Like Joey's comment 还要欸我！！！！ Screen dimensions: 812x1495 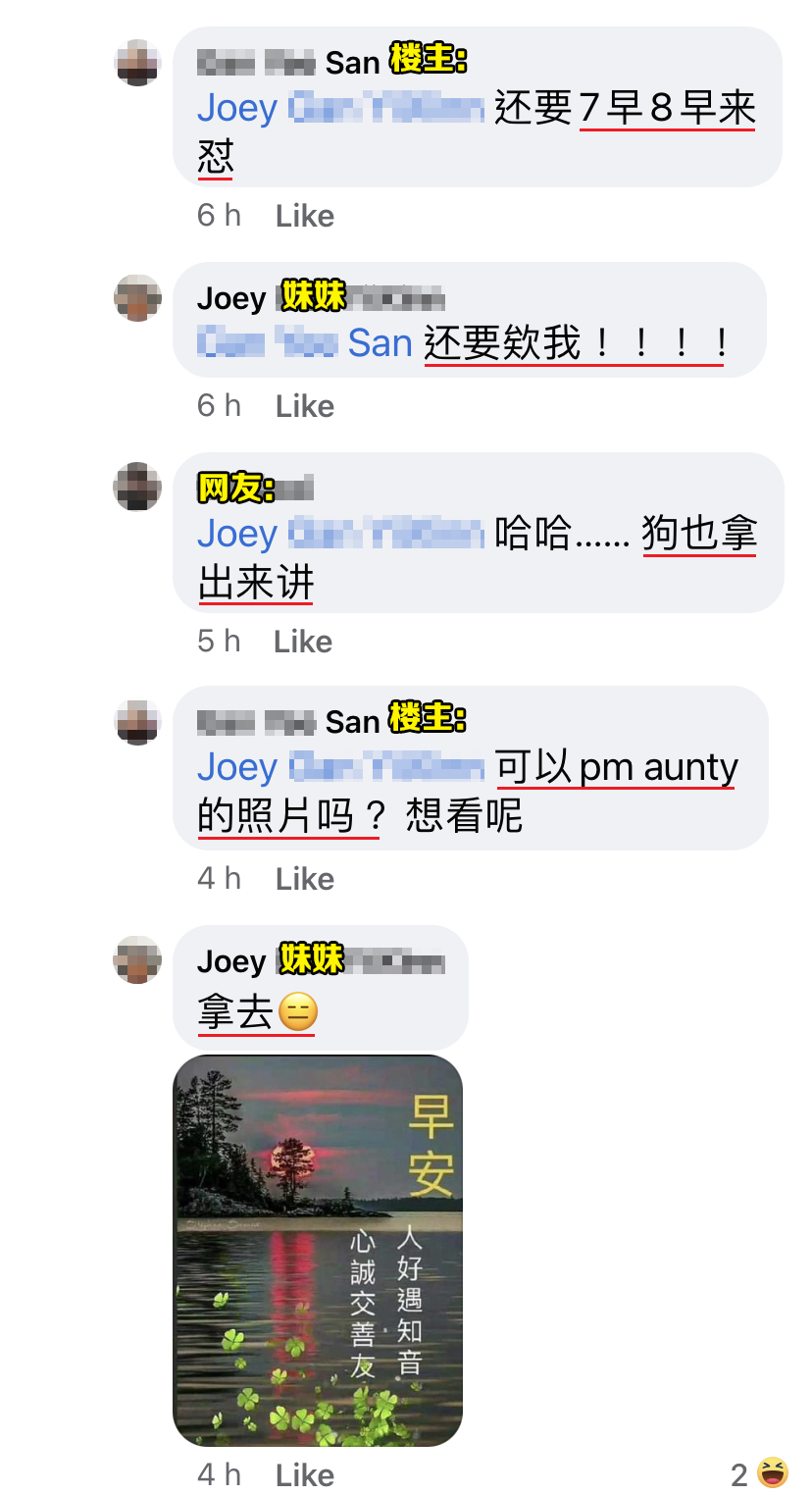pos(304,406)
